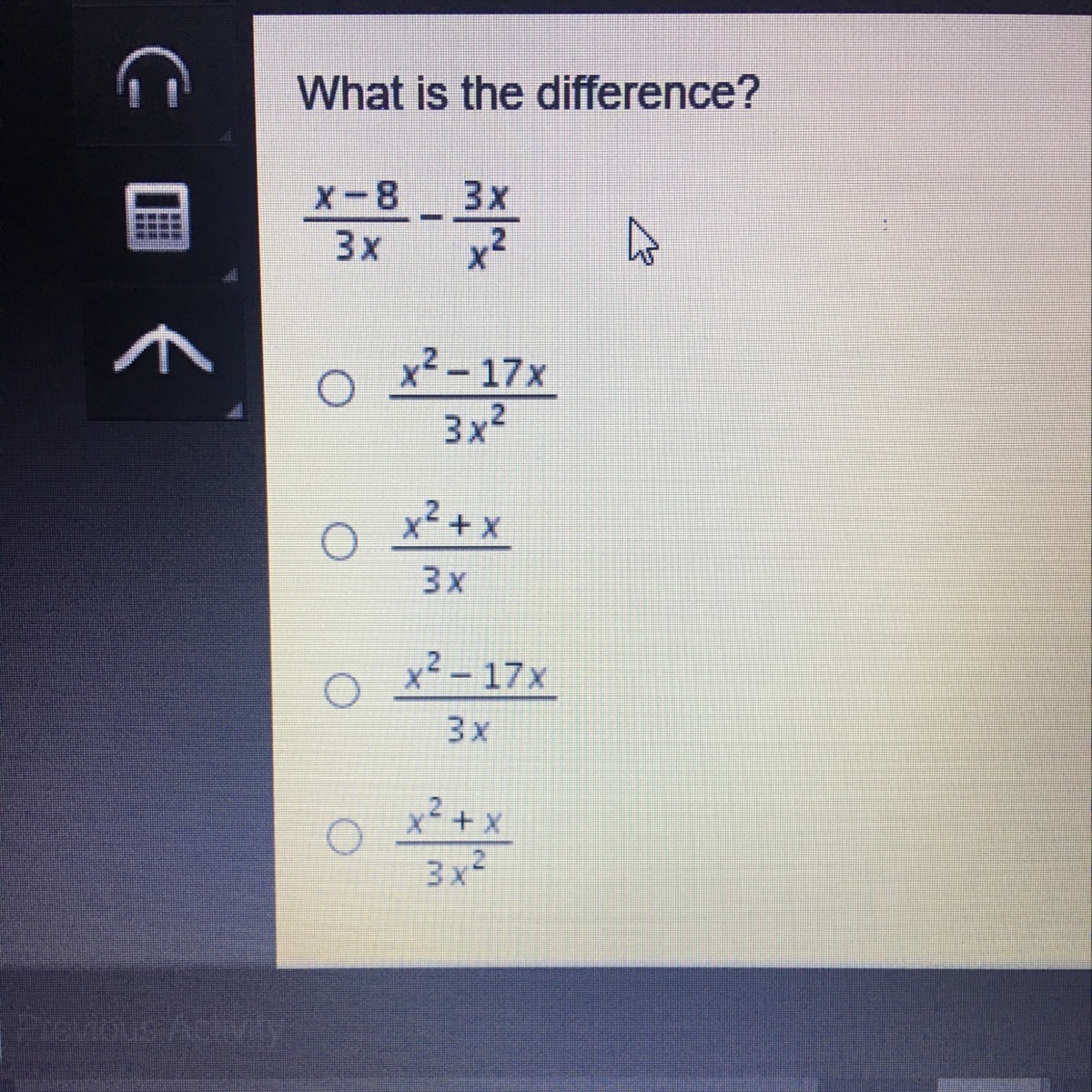Select answer x² − 17x over 3x²
The width and height of the screenshot is (1092, 1092).
tap(336, 391)
